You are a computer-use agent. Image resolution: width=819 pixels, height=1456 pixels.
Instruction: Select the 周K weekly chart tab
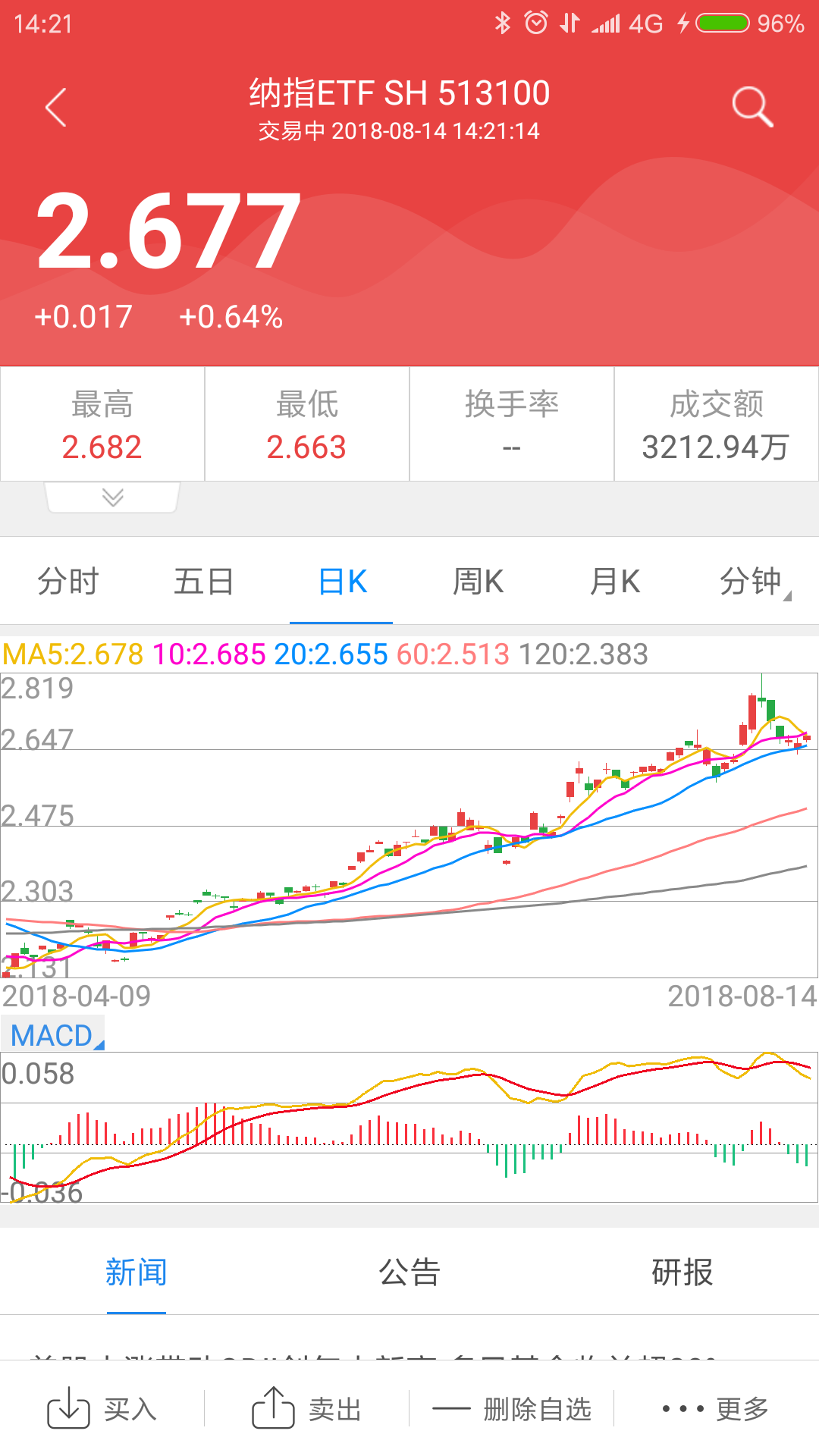pos(478,580)
